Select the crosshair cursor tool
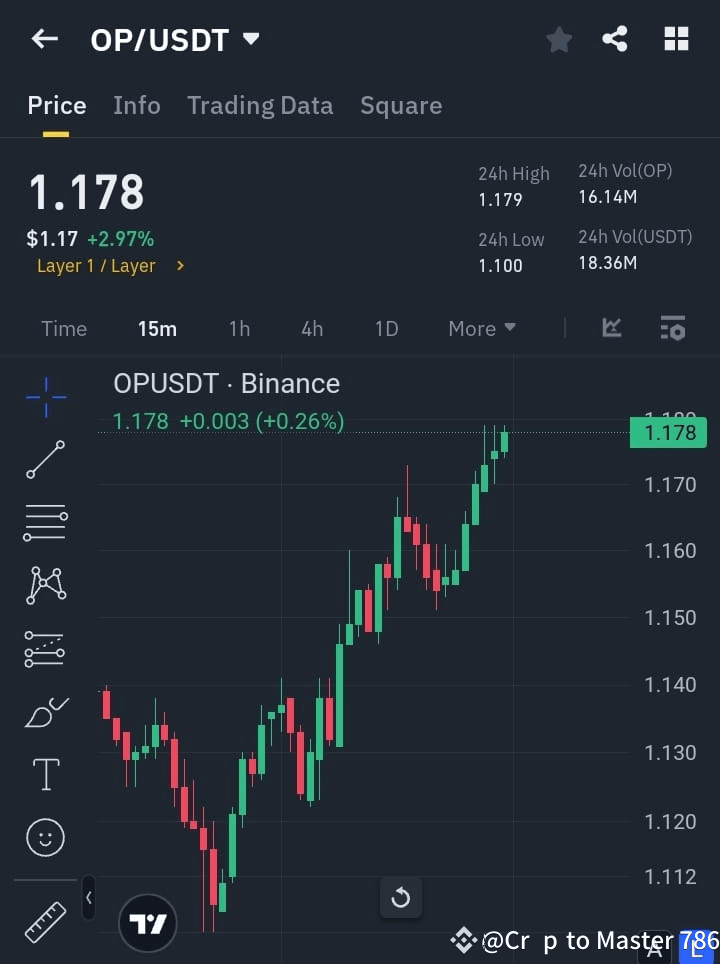The height and width of the screenshot is (964, 720). coord(45,397)
